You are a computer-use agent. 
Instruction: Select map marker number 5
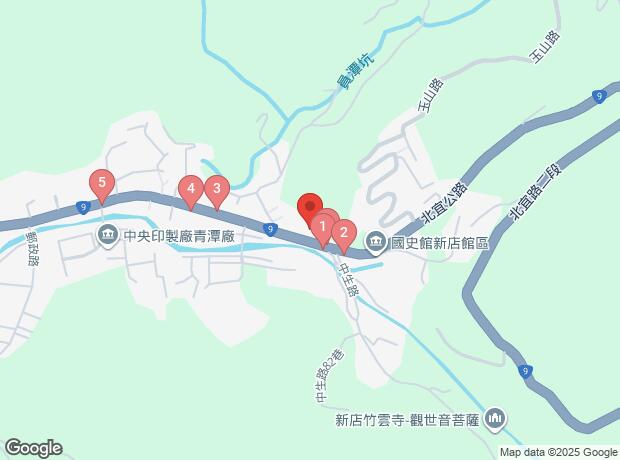100,183
